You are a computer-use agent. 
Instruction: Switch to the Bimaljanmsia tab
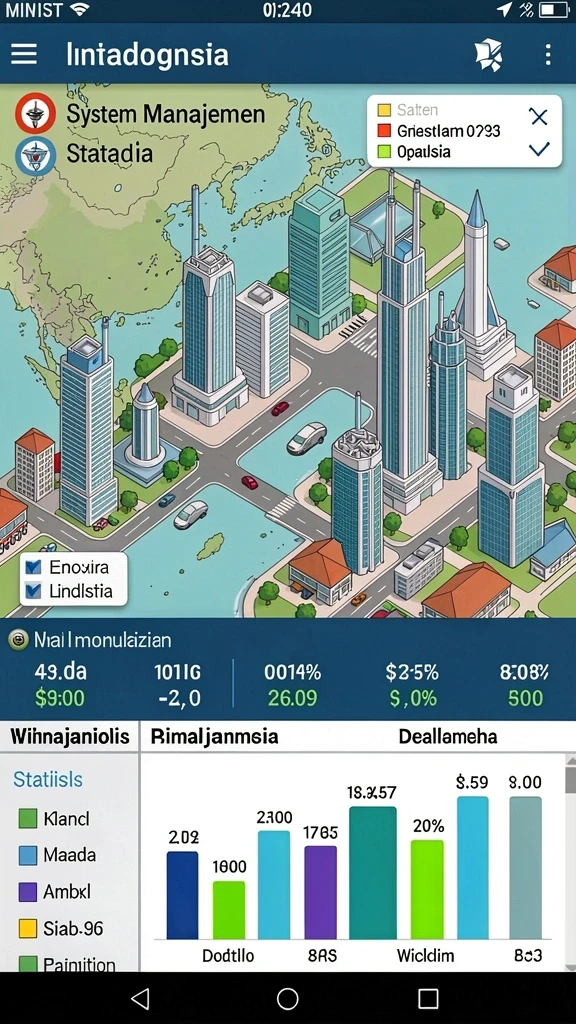point(214,737)
